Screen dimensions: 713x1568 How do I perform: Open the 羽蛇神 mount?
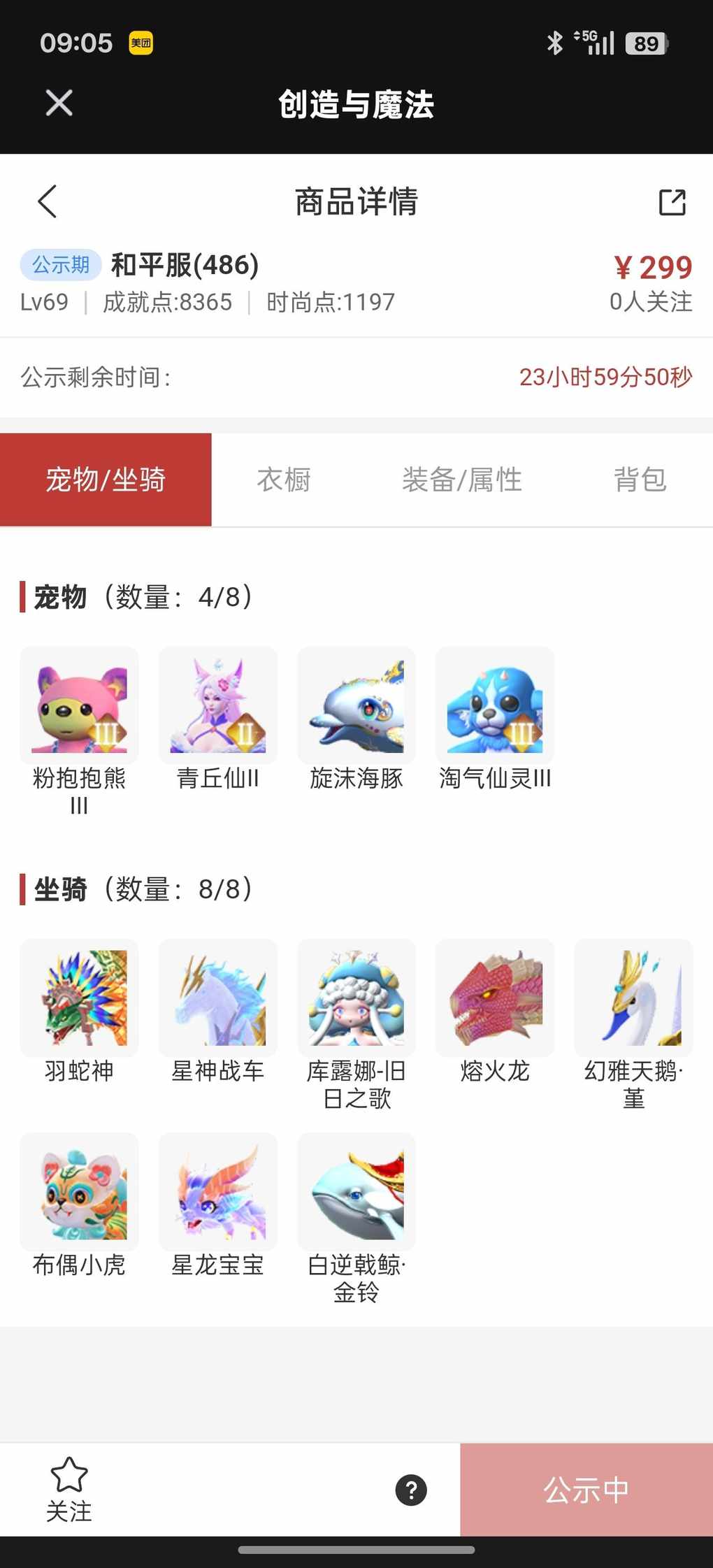click(x=79, y=998)
